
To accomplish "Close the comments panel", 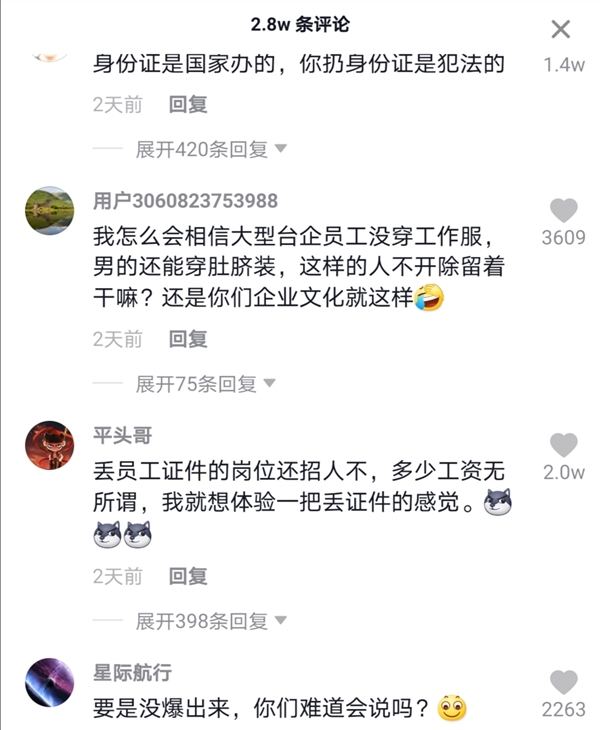I will (561, 29).
